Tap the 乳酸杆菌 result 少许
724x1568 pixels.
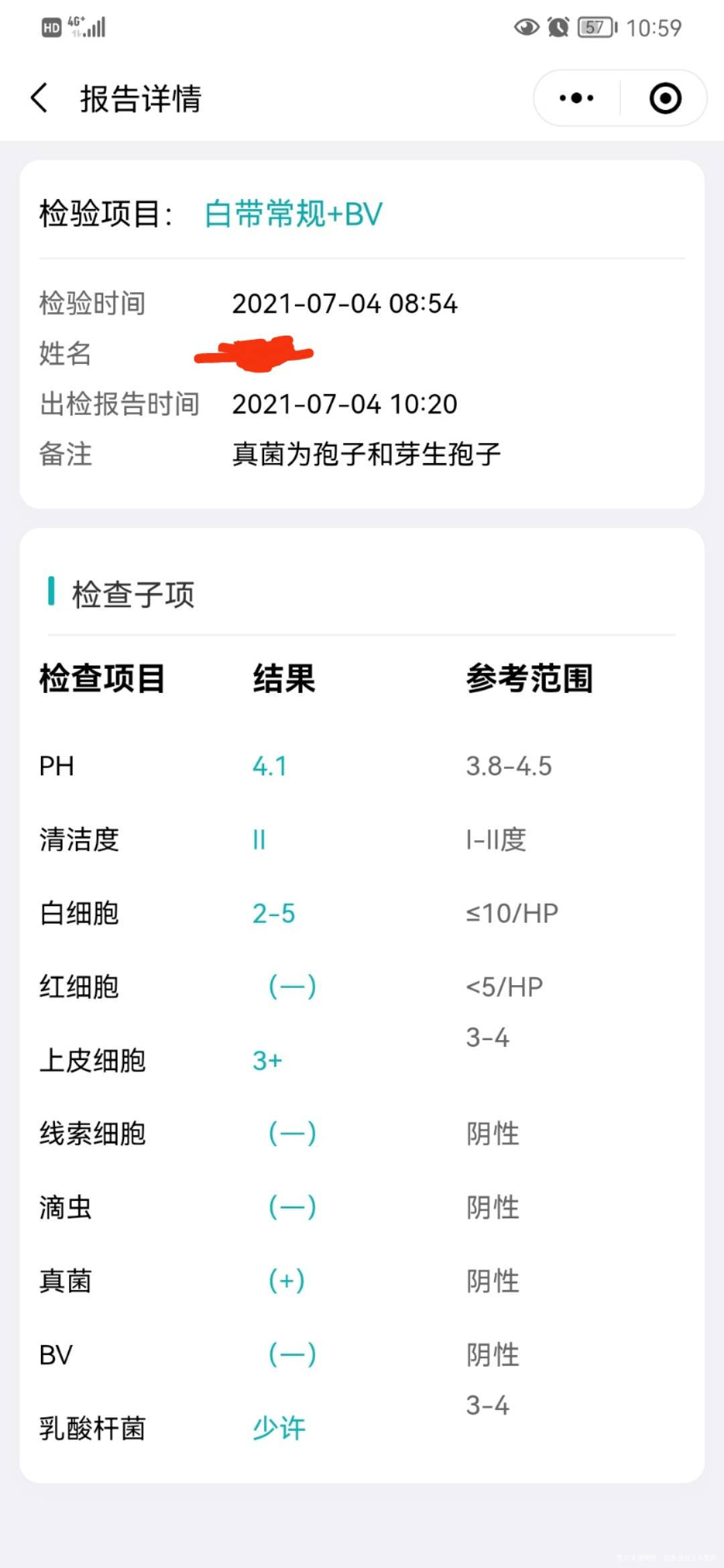pyautogui.click(x=279, y=1428)
